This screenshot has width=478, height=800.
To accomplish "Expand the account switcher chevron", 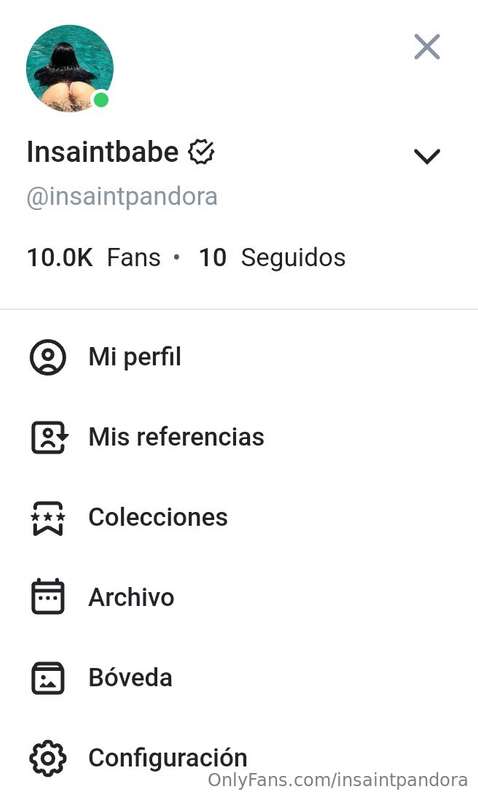I will [x=427, y=156].
